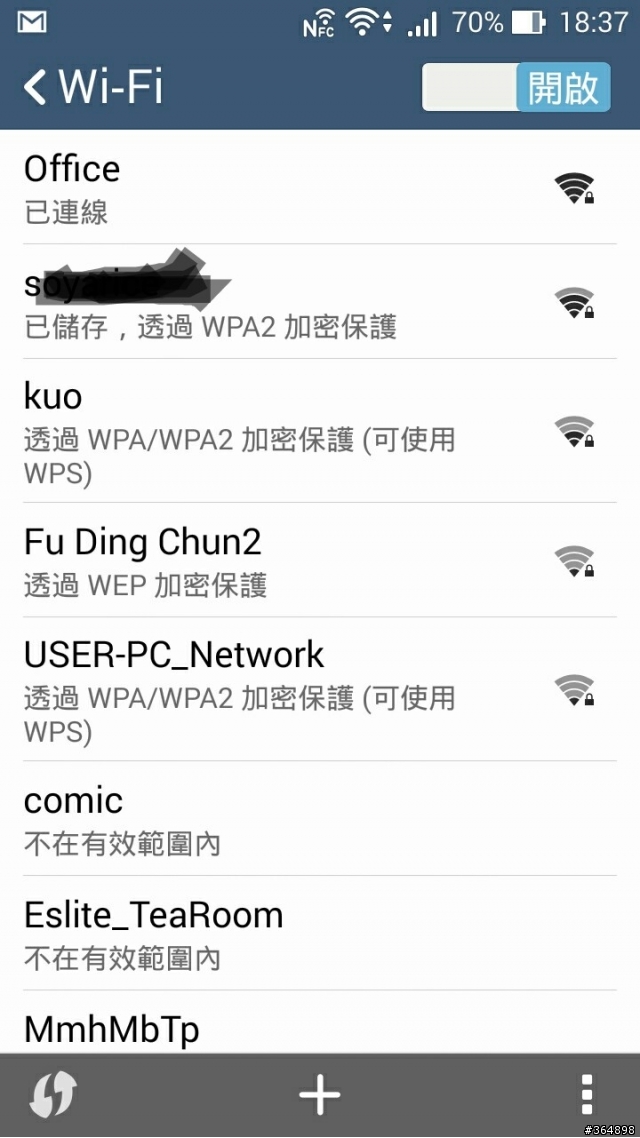Viewport: 640px width, 1138px height.
Task: Open the connected Office network
Action: [x=300, y=187]
